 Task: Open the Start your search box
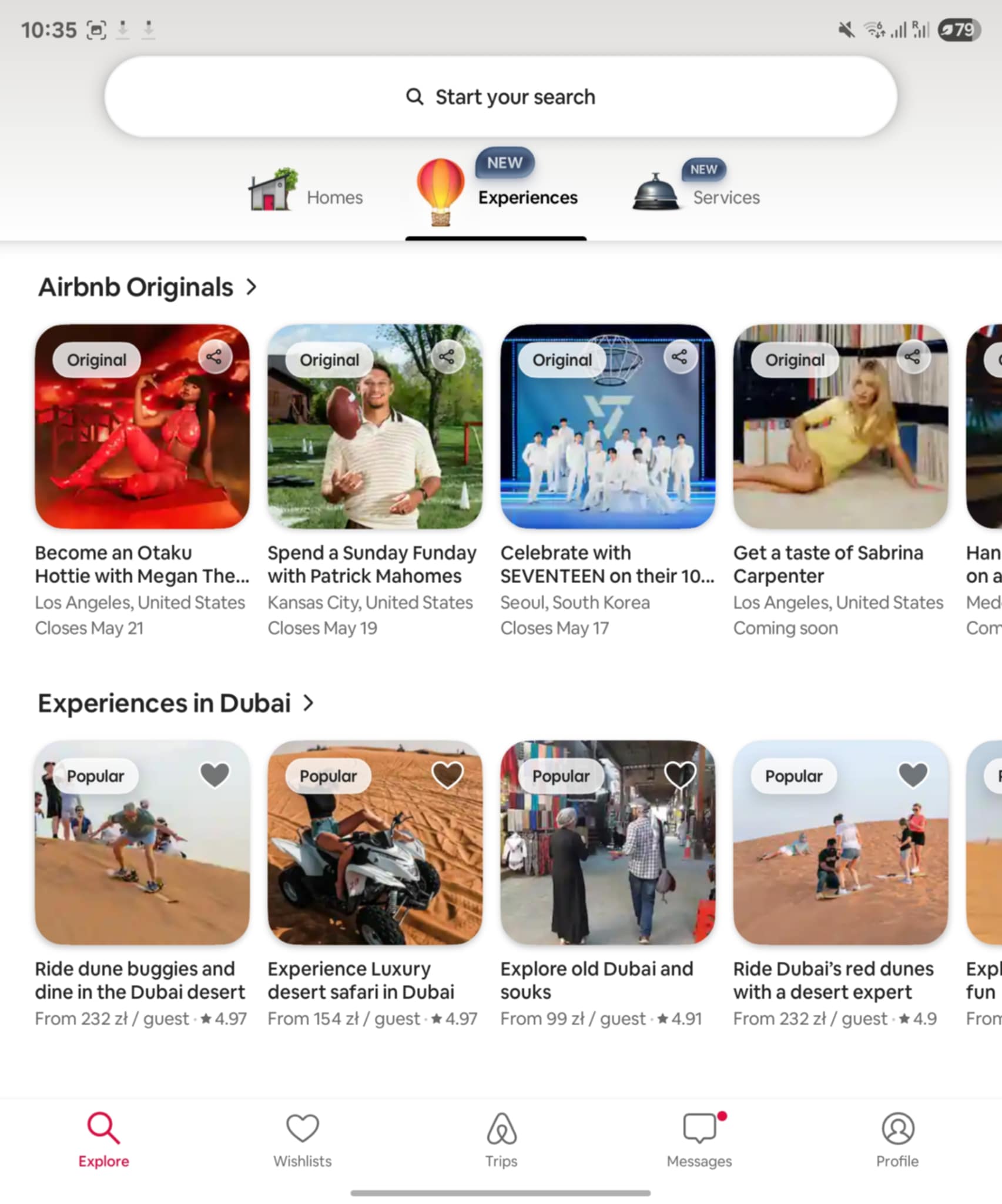501,97
